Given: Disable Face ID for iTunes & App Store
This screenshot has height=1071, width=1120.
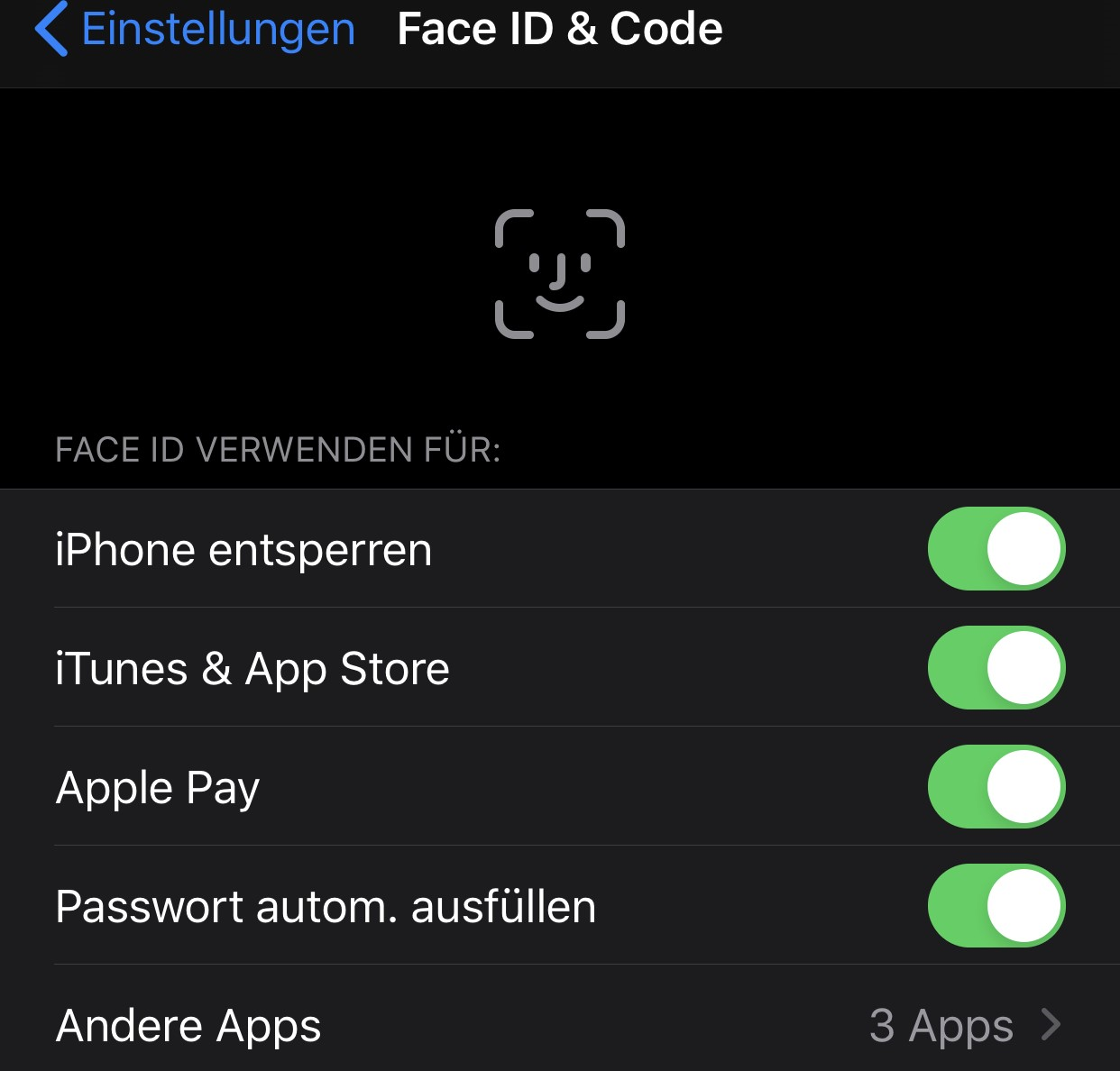Looking at the screenshot, I should [x=996, y=668].
